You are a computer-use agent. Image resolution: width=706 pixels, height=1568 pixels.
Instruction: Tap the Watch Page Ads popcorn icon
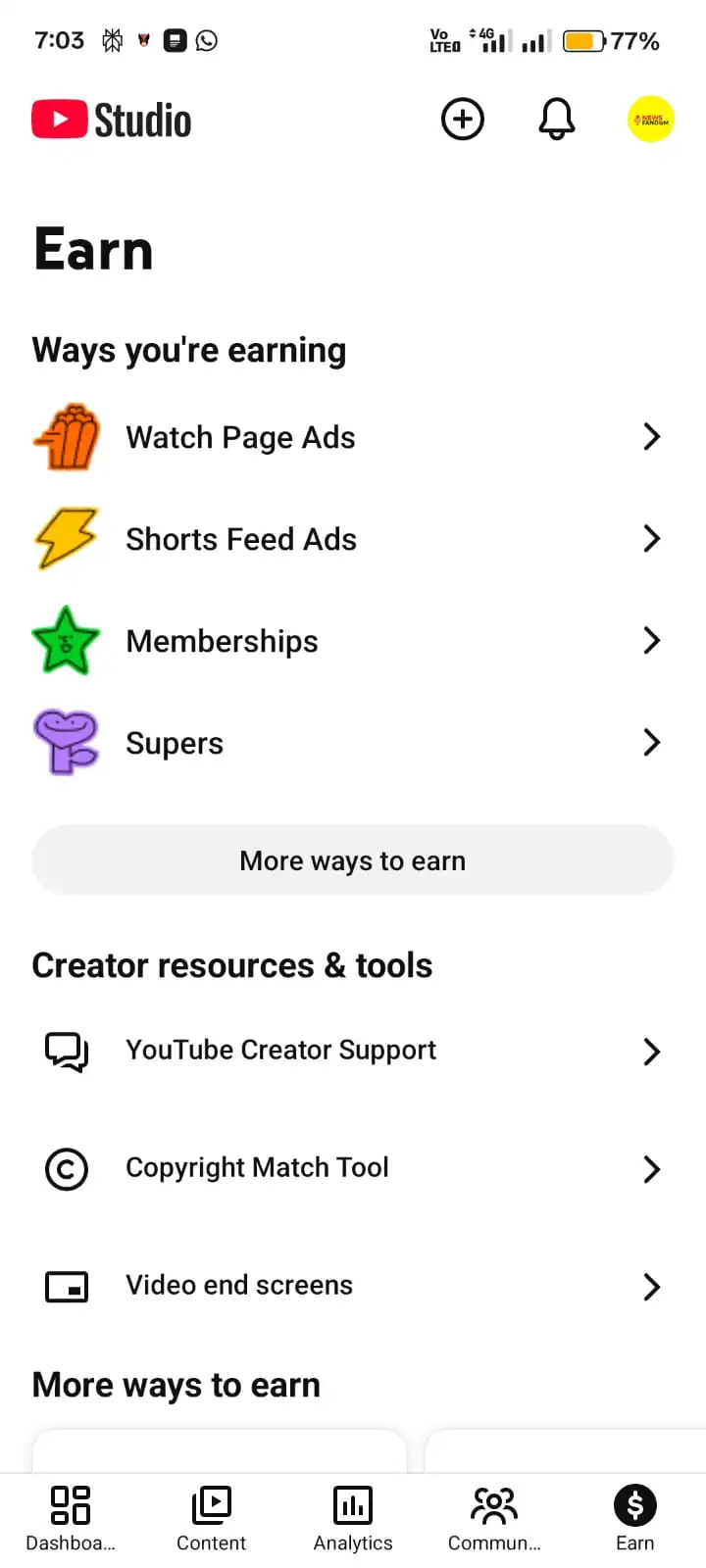point(67,437)
